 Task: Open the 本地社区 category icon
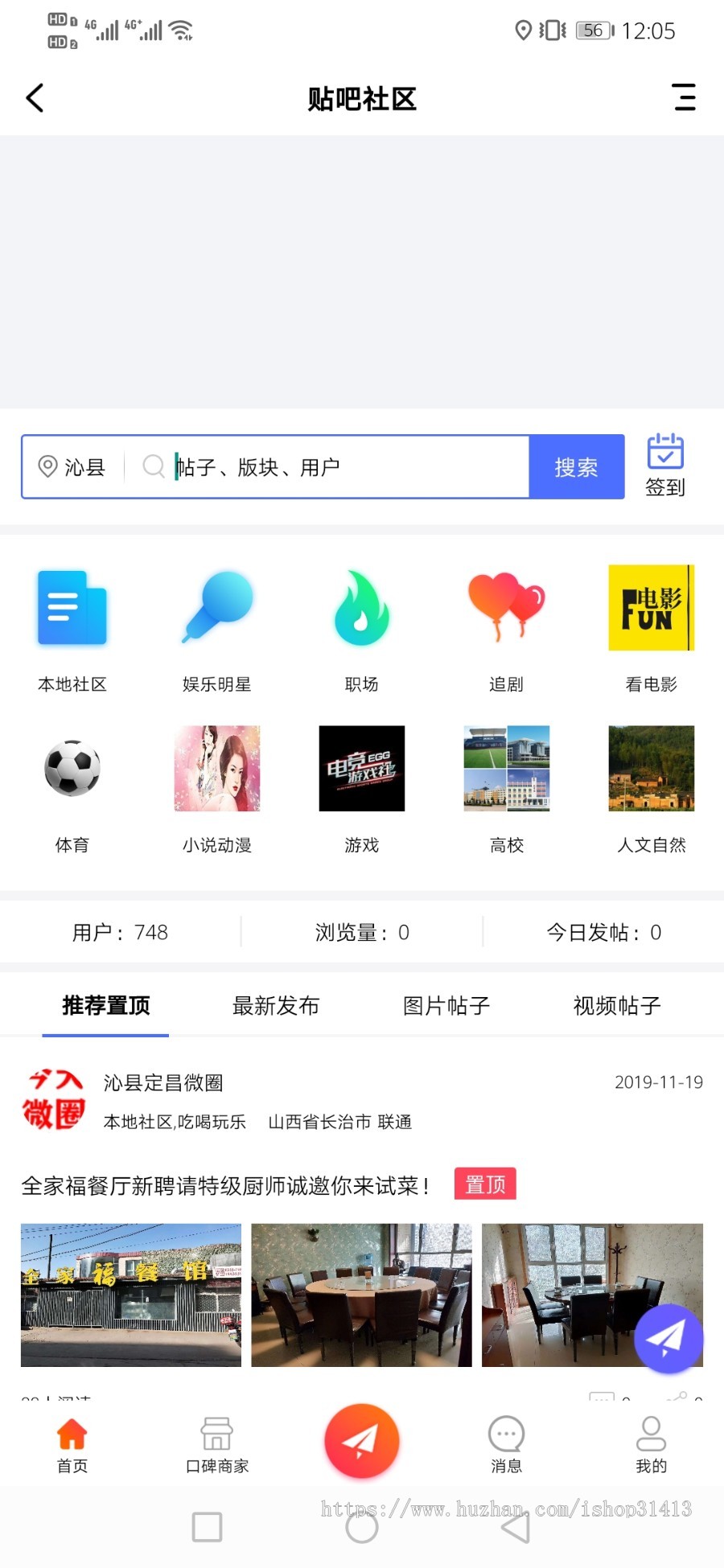(72, 609)
